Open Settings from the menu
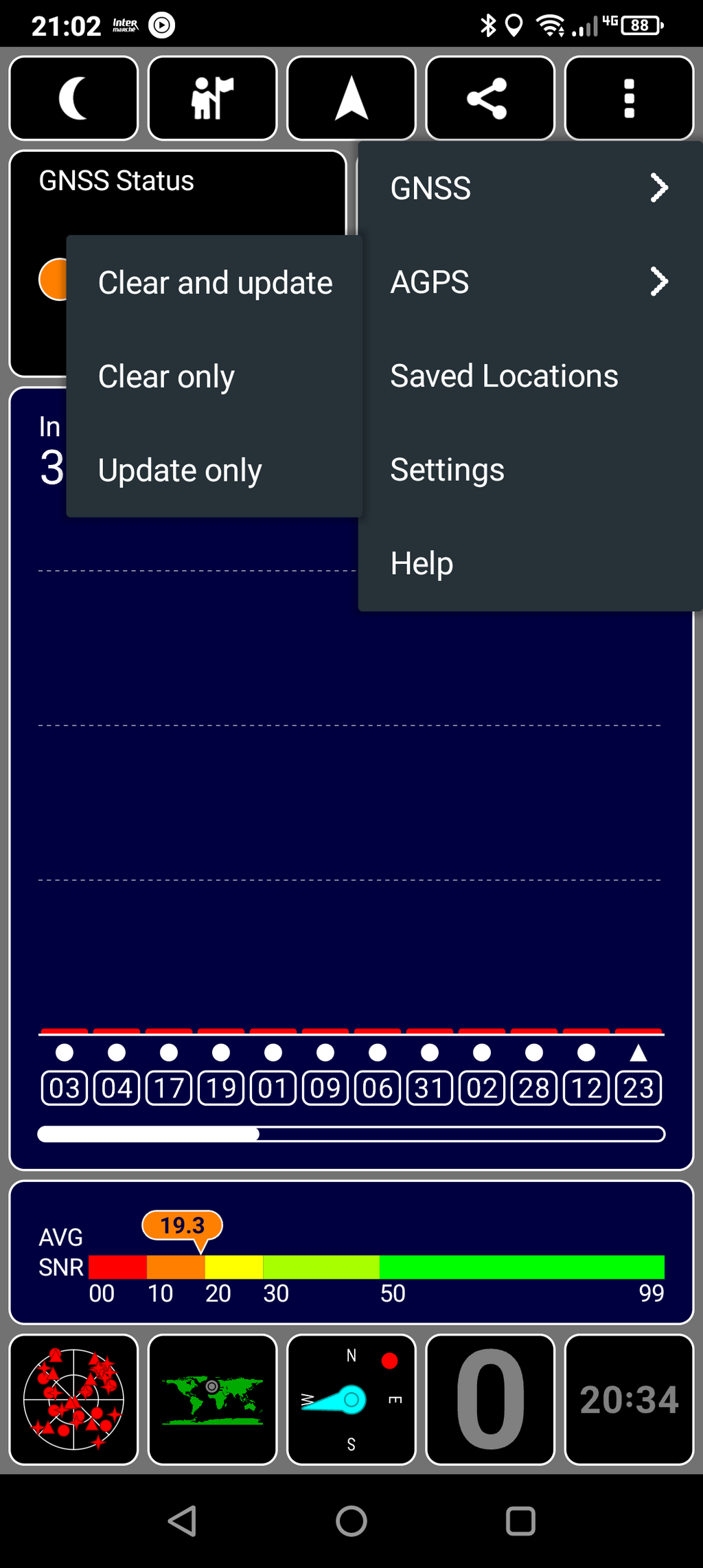This screenshot has width=703, height=1568. click(530, 470)
